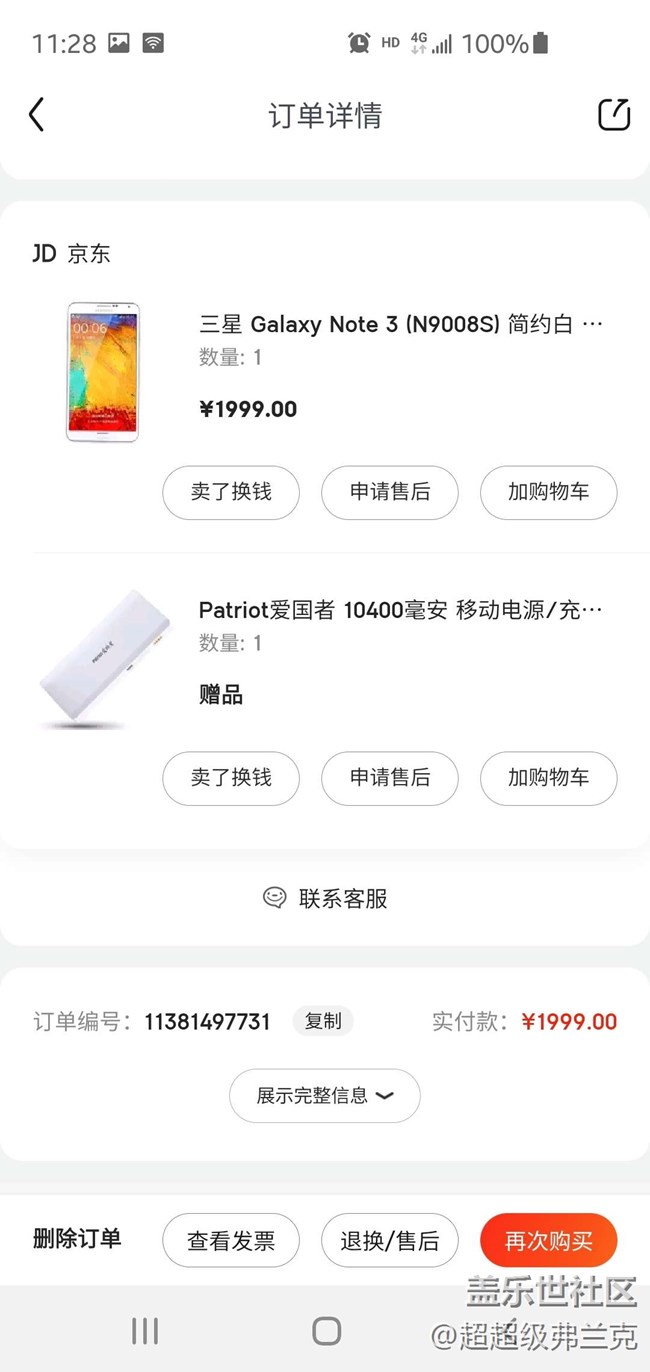Tap 卖了换钱 for the Galaxy Note 3

pyautogui.click(x=231, y=492)
